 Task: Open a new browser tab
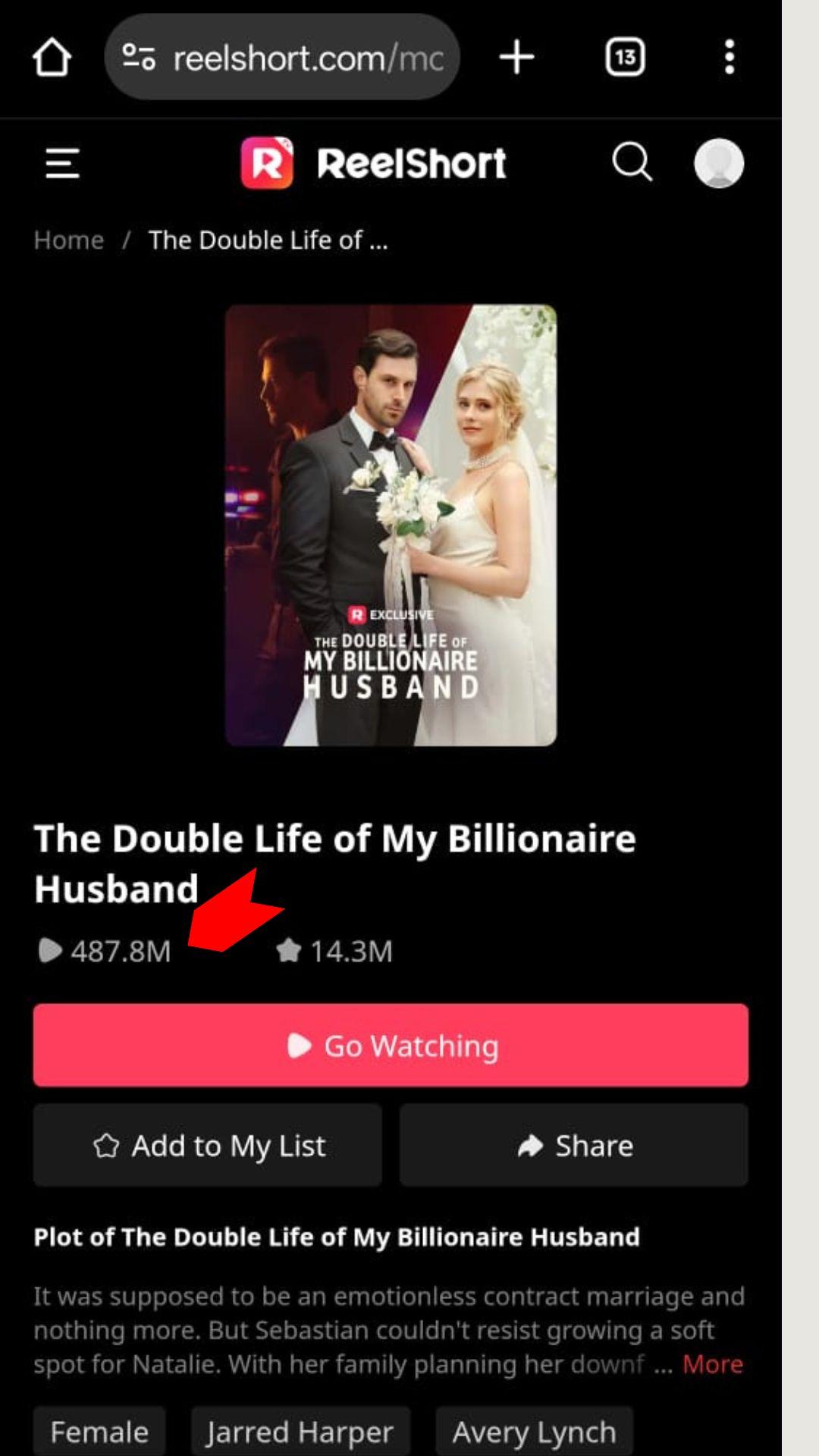(x=517, y=58)
